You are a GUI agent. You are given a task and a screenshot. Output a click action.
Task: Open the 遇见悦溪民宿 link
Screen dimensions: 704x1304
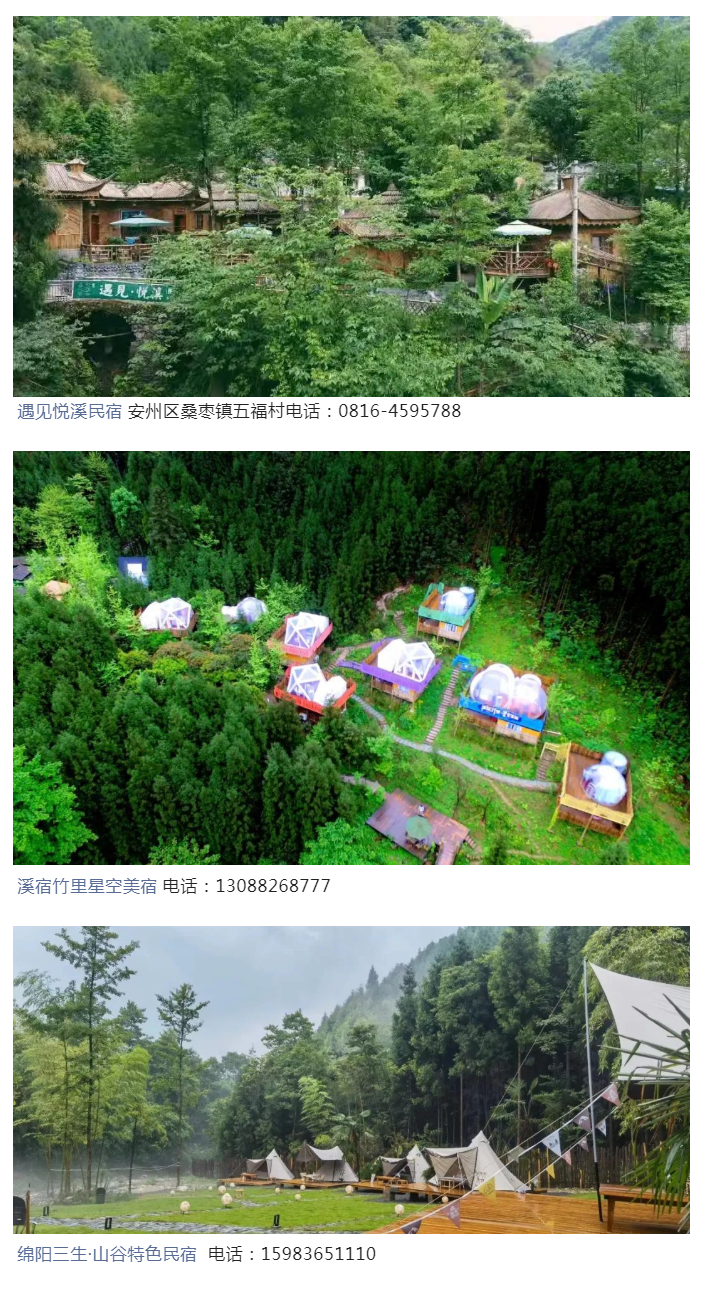coord(69,411)
